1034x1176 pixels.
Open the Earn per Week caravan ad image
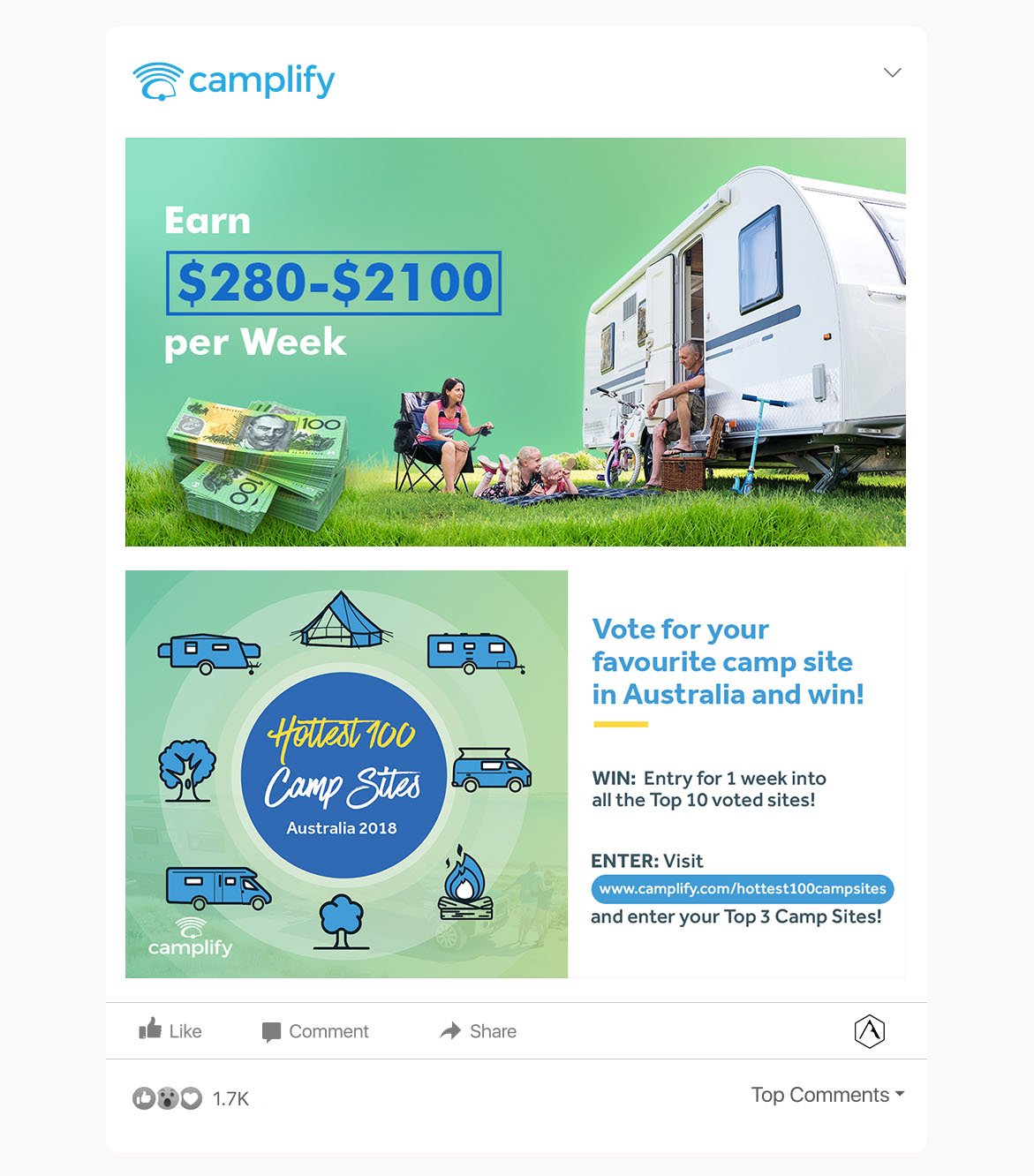tap(515, 342)
